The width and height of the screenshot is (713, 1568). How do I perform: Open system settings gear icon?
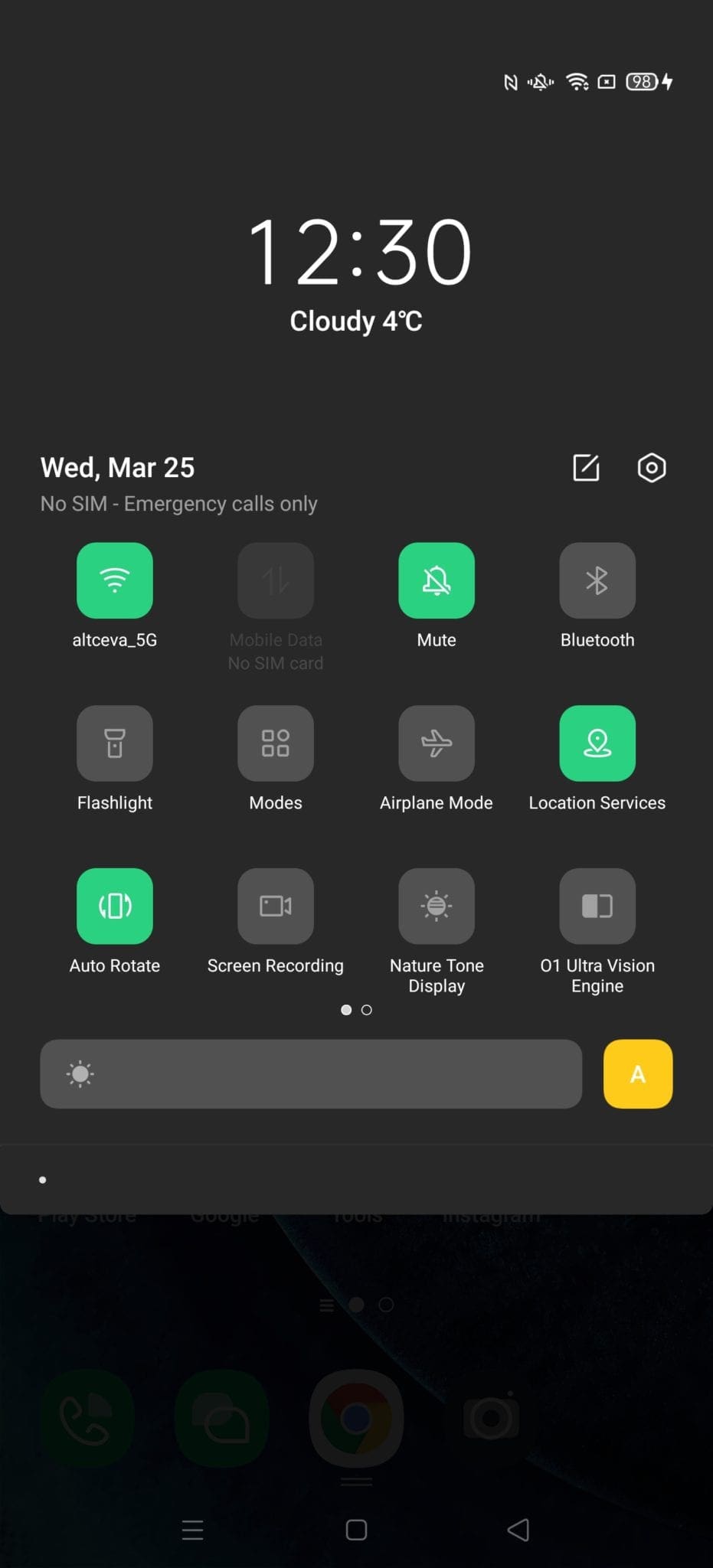652,467
